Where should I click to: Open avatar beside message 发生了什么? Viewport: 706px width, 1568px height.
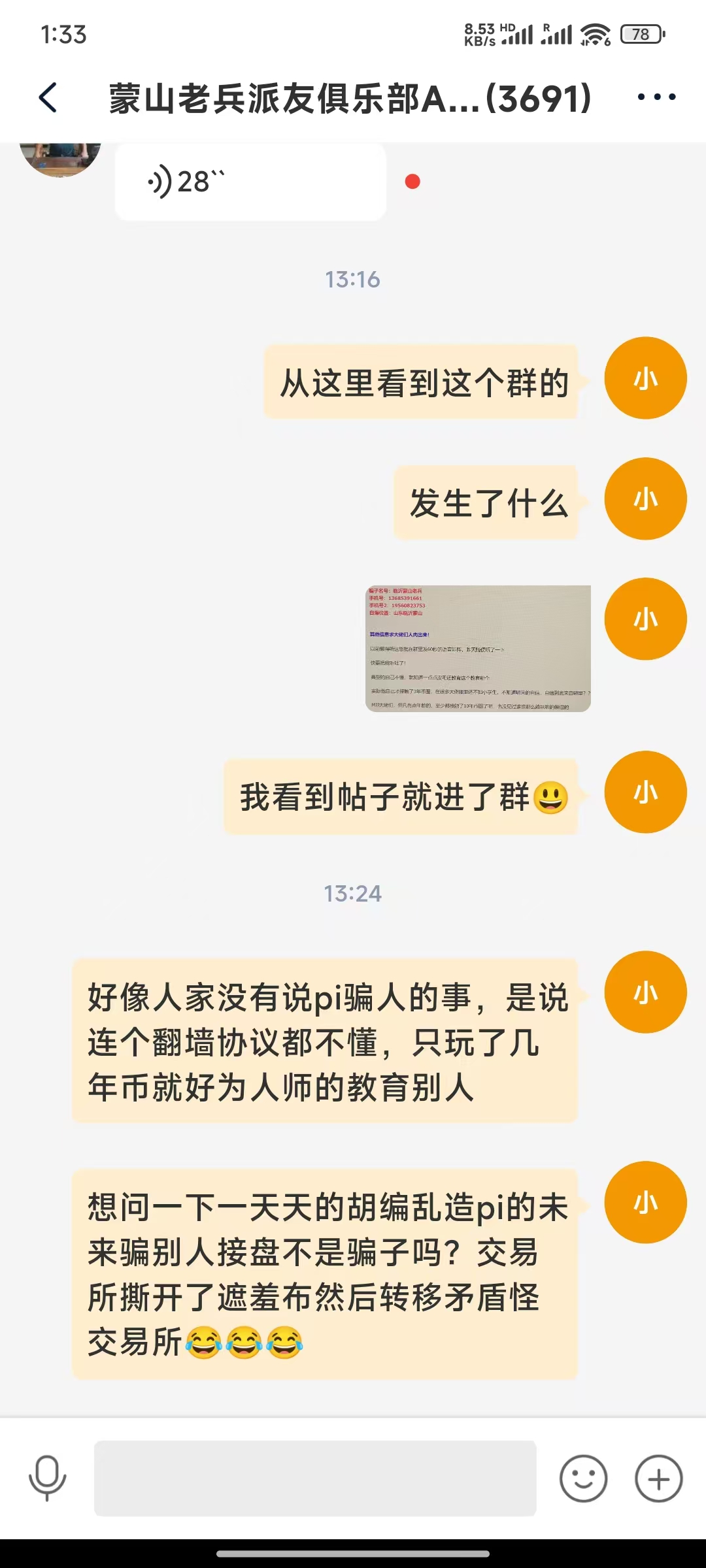[x=645, y=498]
